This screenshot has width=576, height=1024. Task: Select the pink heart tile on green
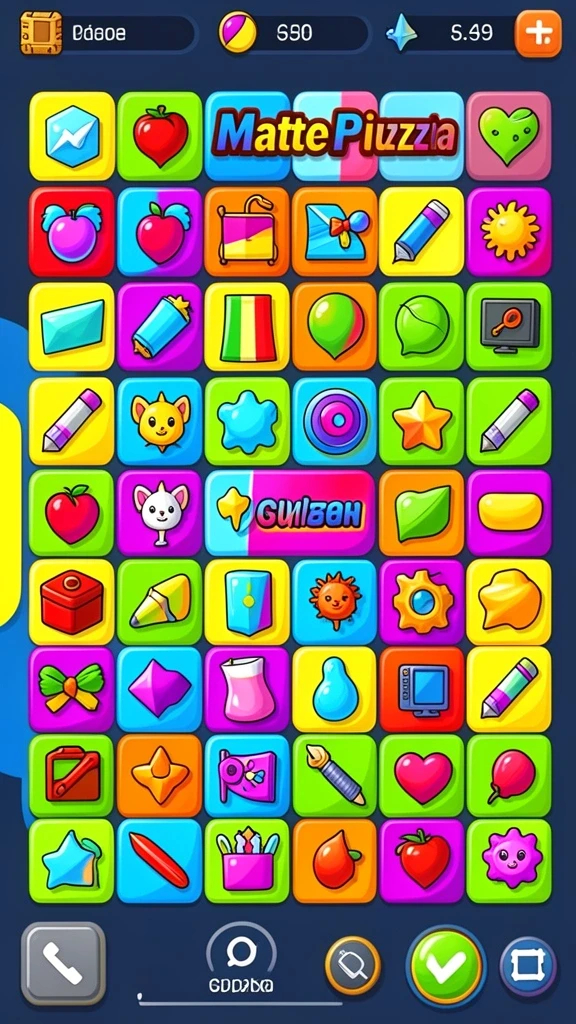[x=421, y=776]
